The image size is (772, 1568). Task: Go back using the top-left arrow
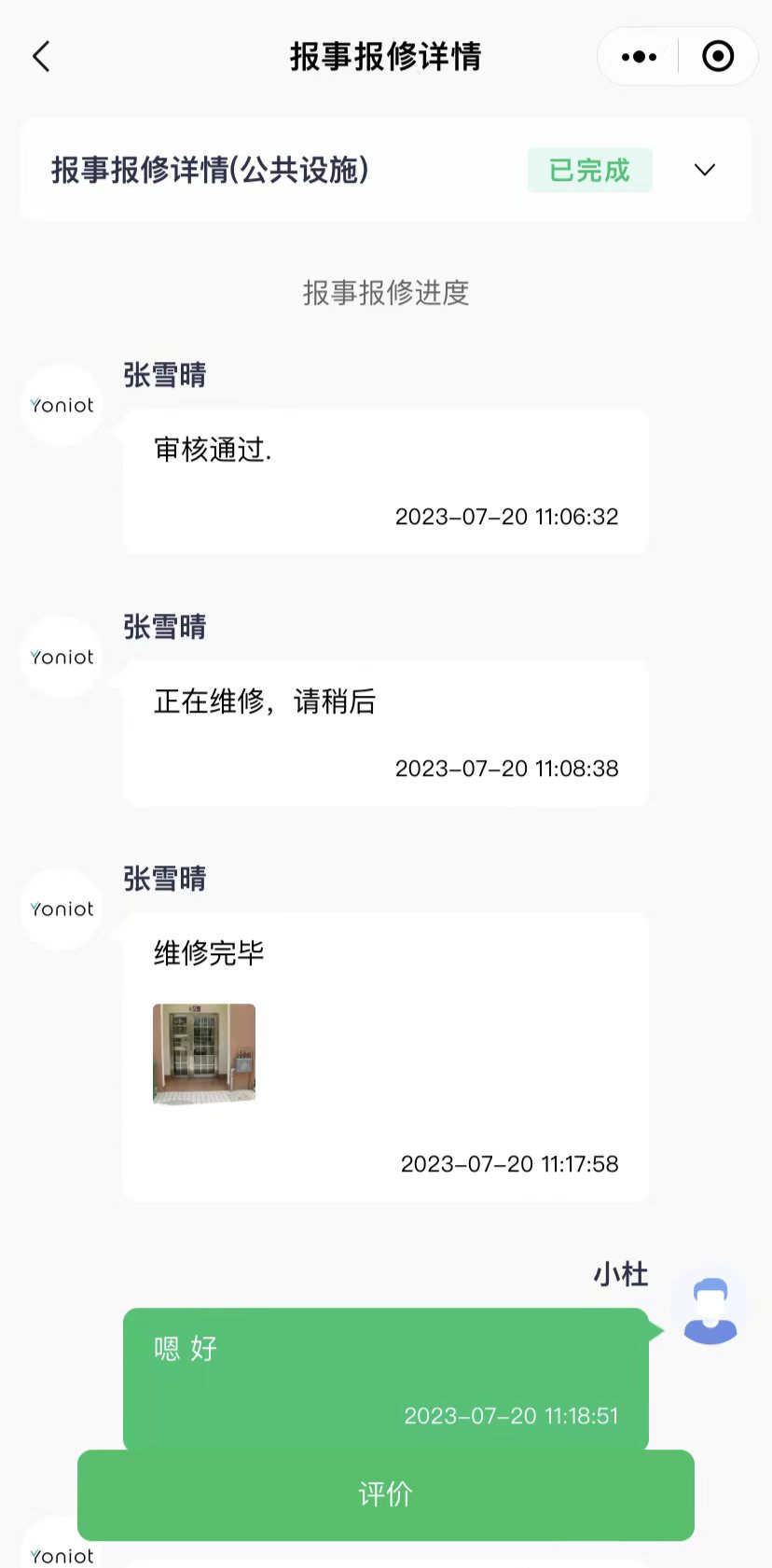pyautogui.click(x=41, y=57)
